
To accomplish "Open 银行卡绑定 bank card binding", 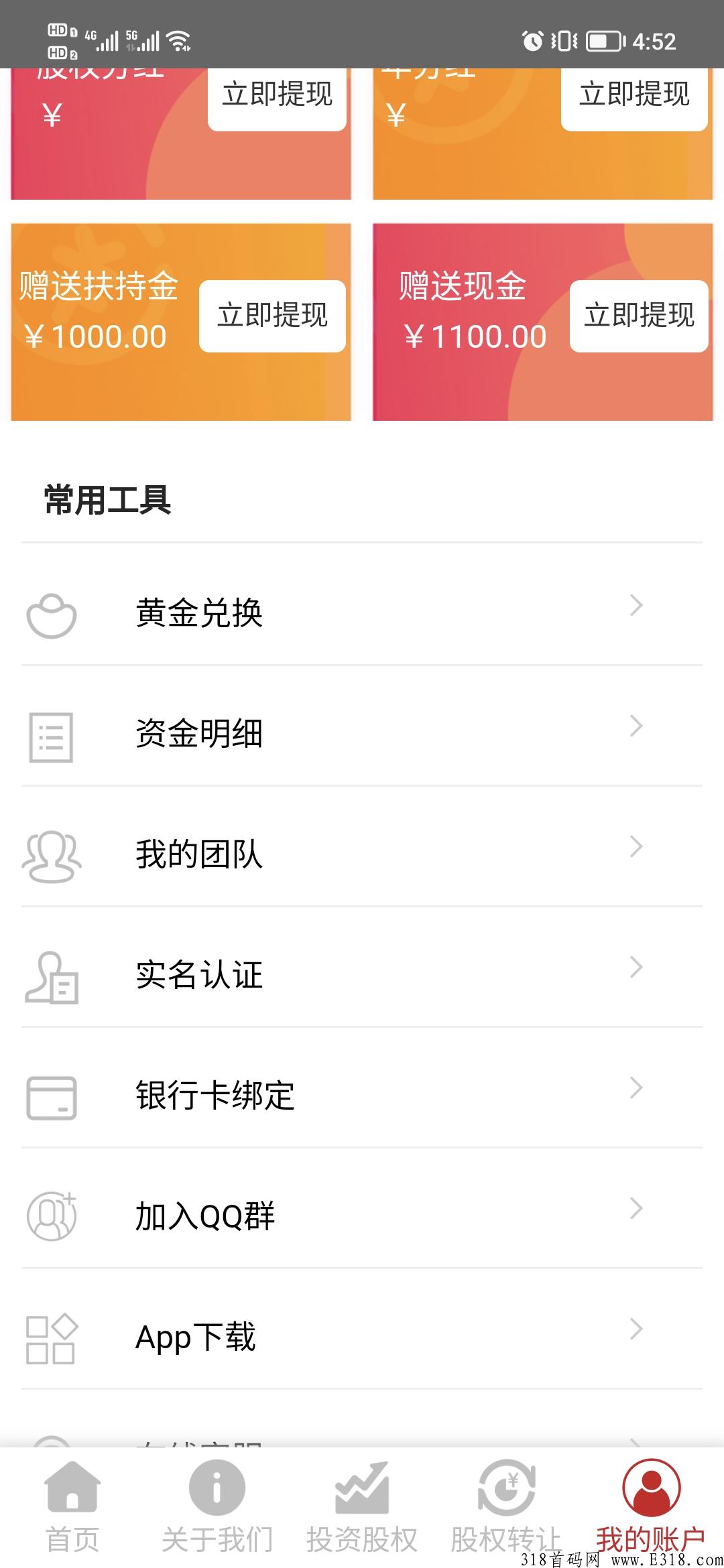I will tap(362, 1094).
